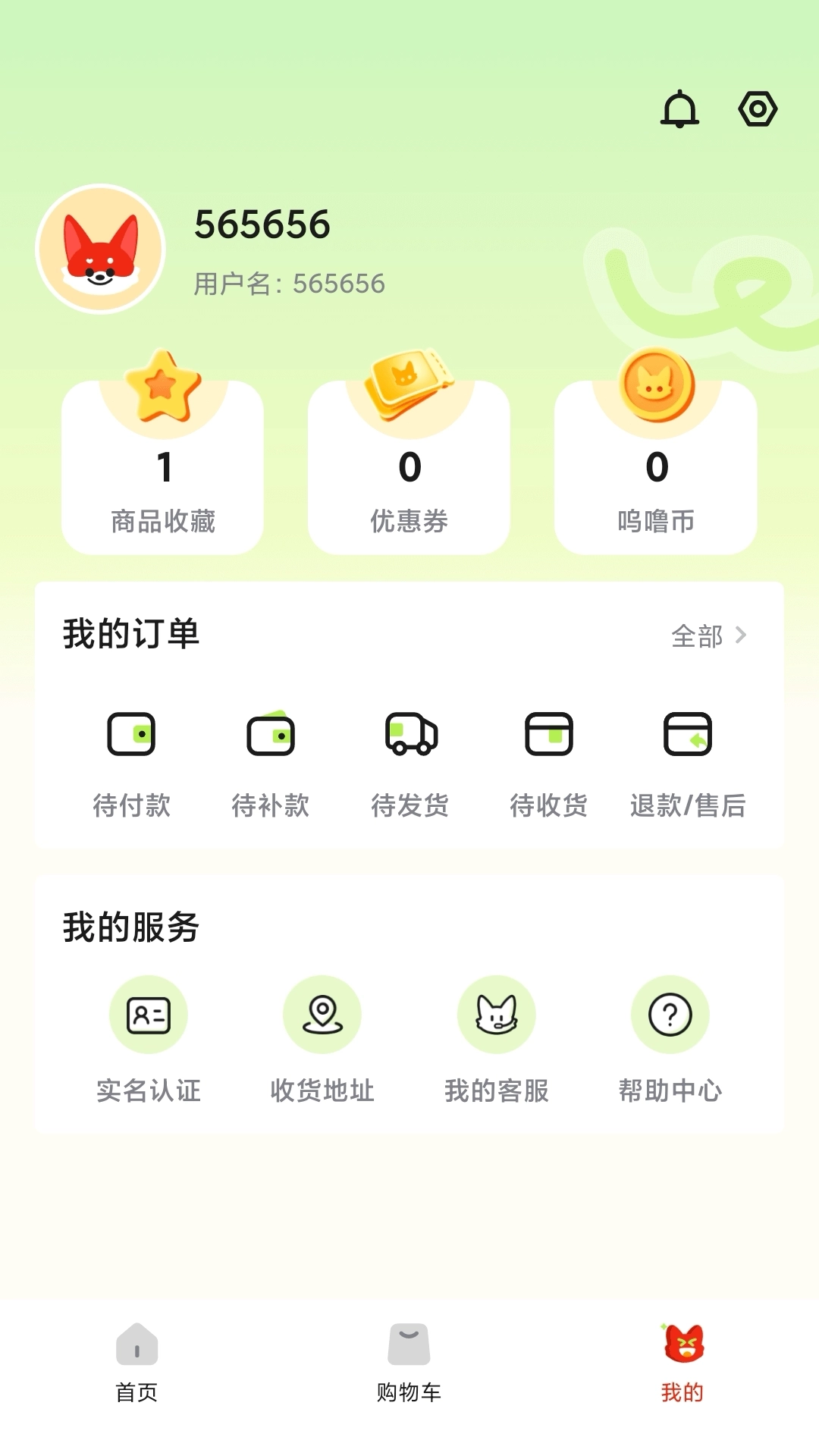Select the 待补款 (awaiting supplement) icon

coord(271,734)
